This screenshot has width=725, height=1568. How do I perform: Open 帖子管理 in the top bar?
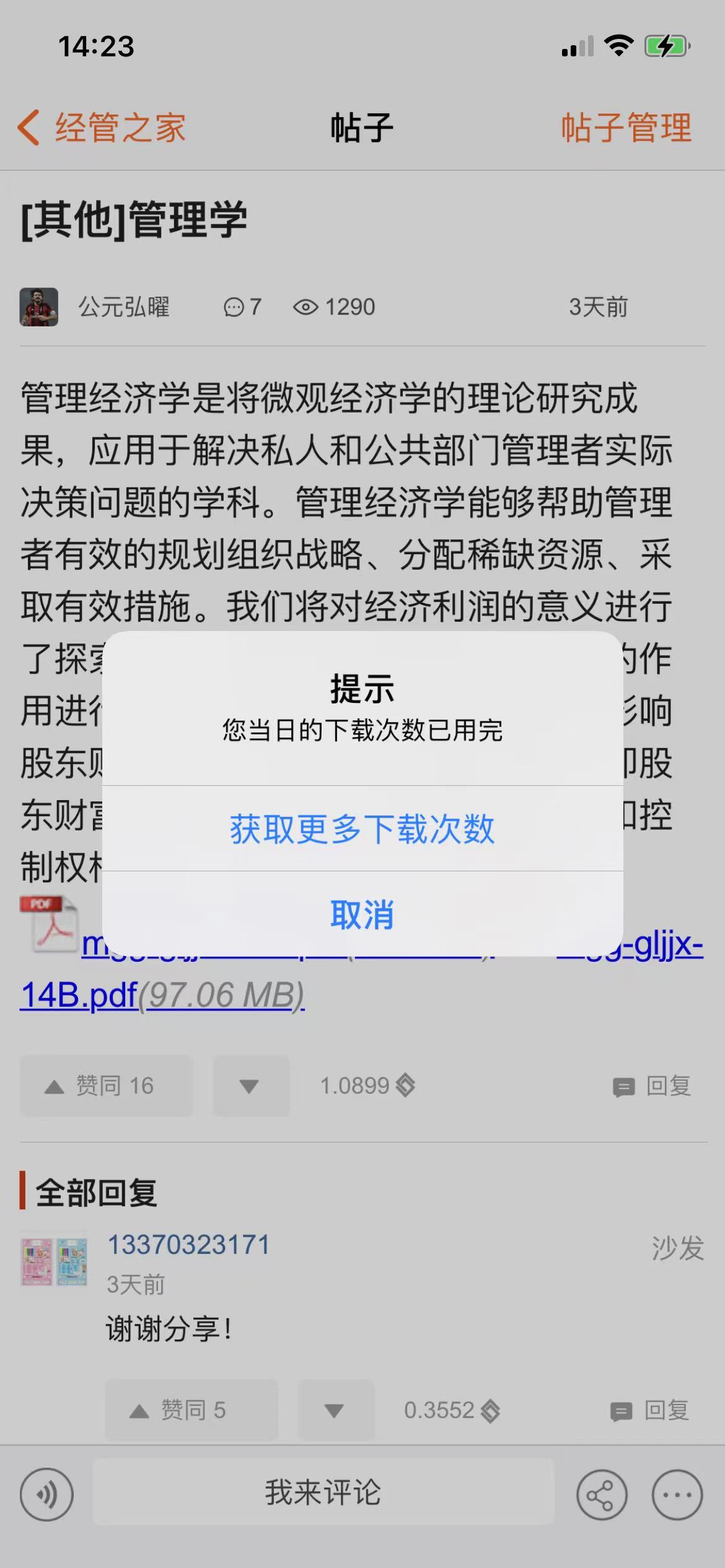click(x=626, y=128)
